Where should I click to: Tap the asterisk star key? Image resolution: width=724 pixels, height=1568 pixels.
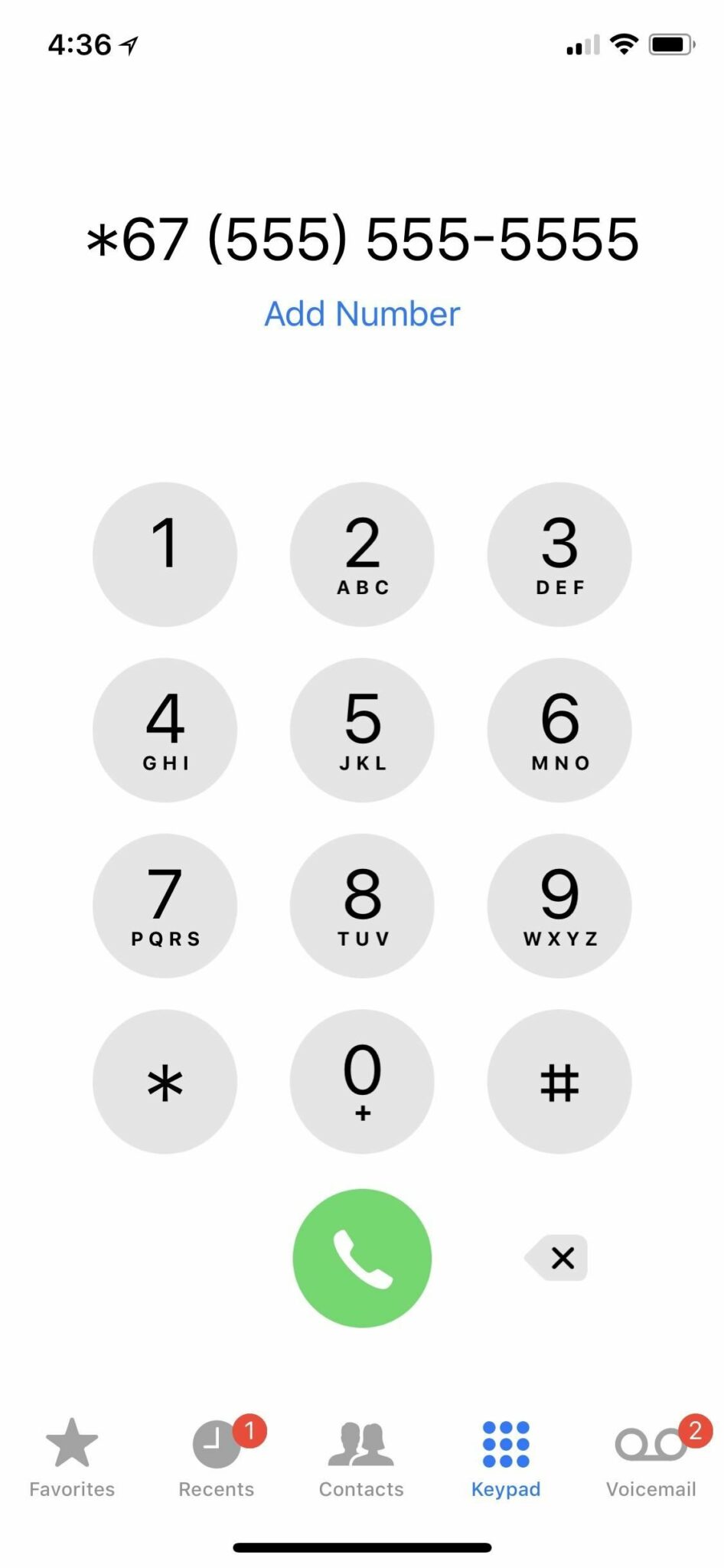[x=165, y=1080]
